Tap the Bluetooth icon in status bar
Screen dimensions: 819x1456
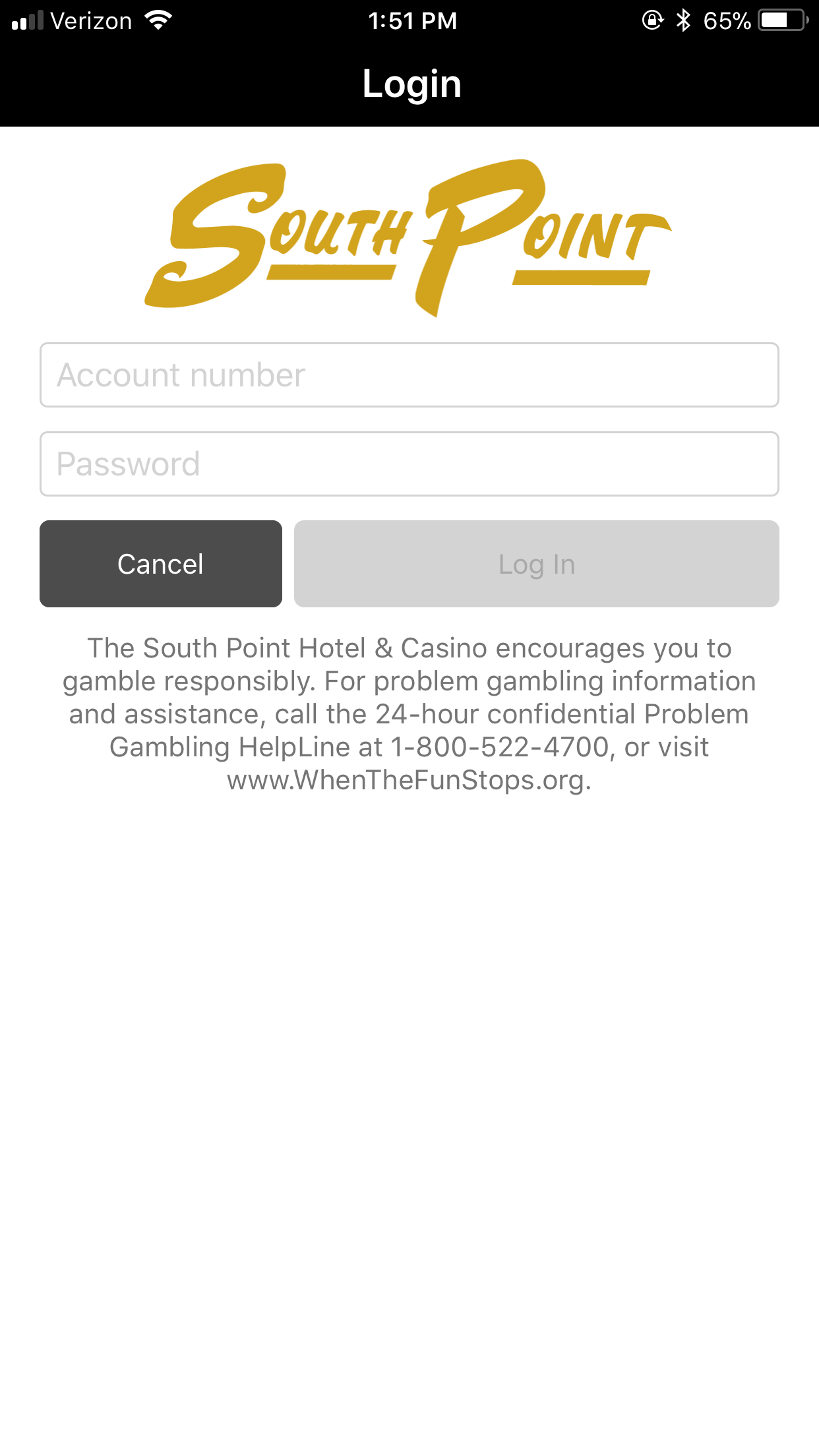[x=682, y=20]
